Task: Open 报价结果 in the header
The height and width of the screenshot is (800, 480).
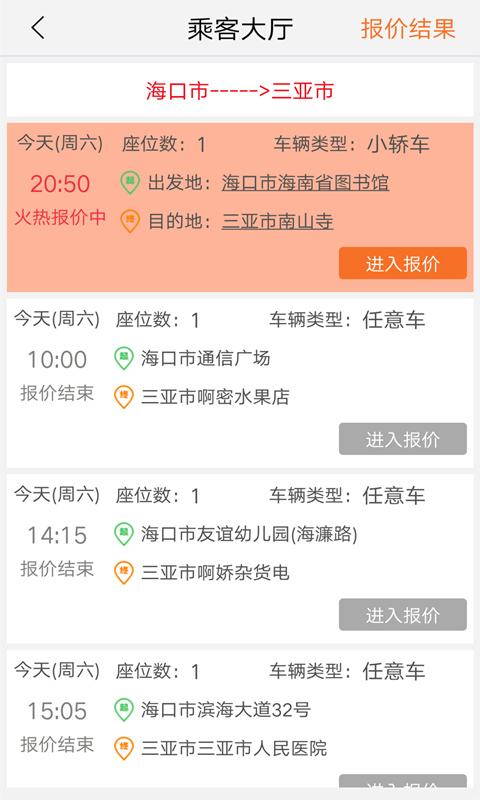Action: pos(408,28)
